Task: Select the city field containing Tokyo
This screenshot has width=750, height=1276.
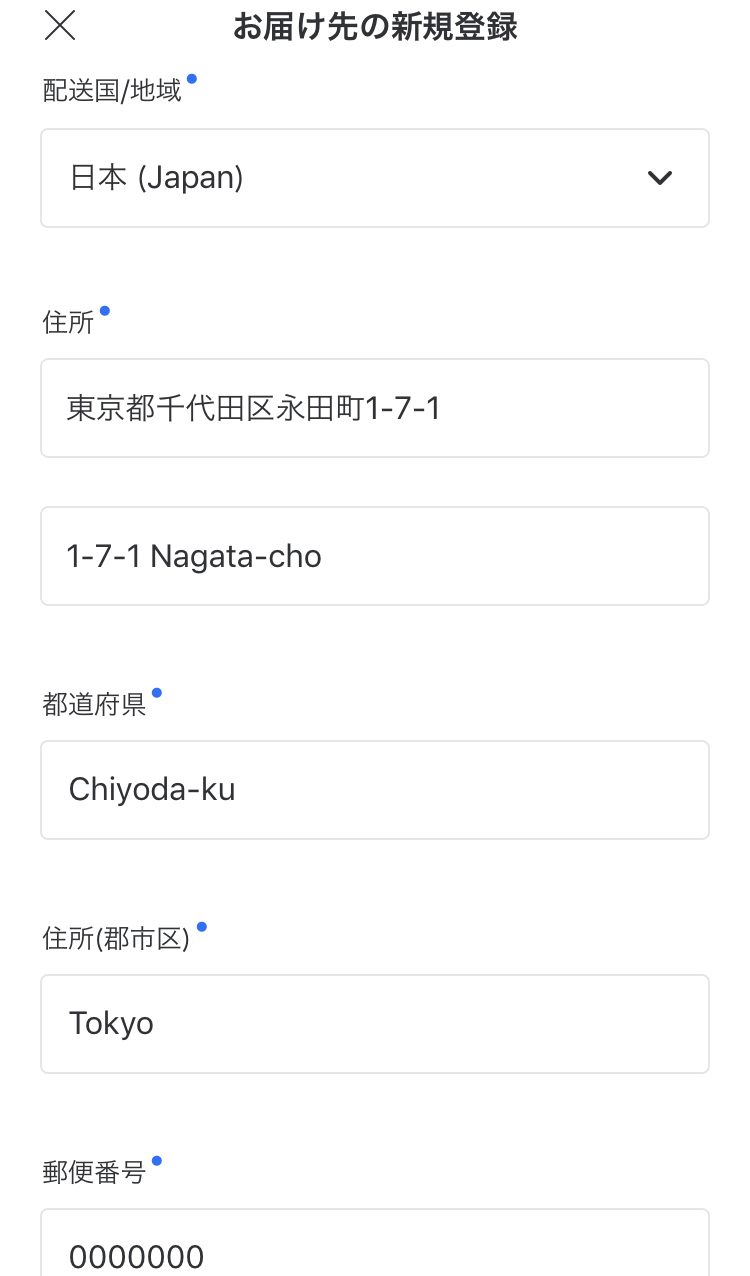Action: pyautogui.click(x=375, y=1024)
